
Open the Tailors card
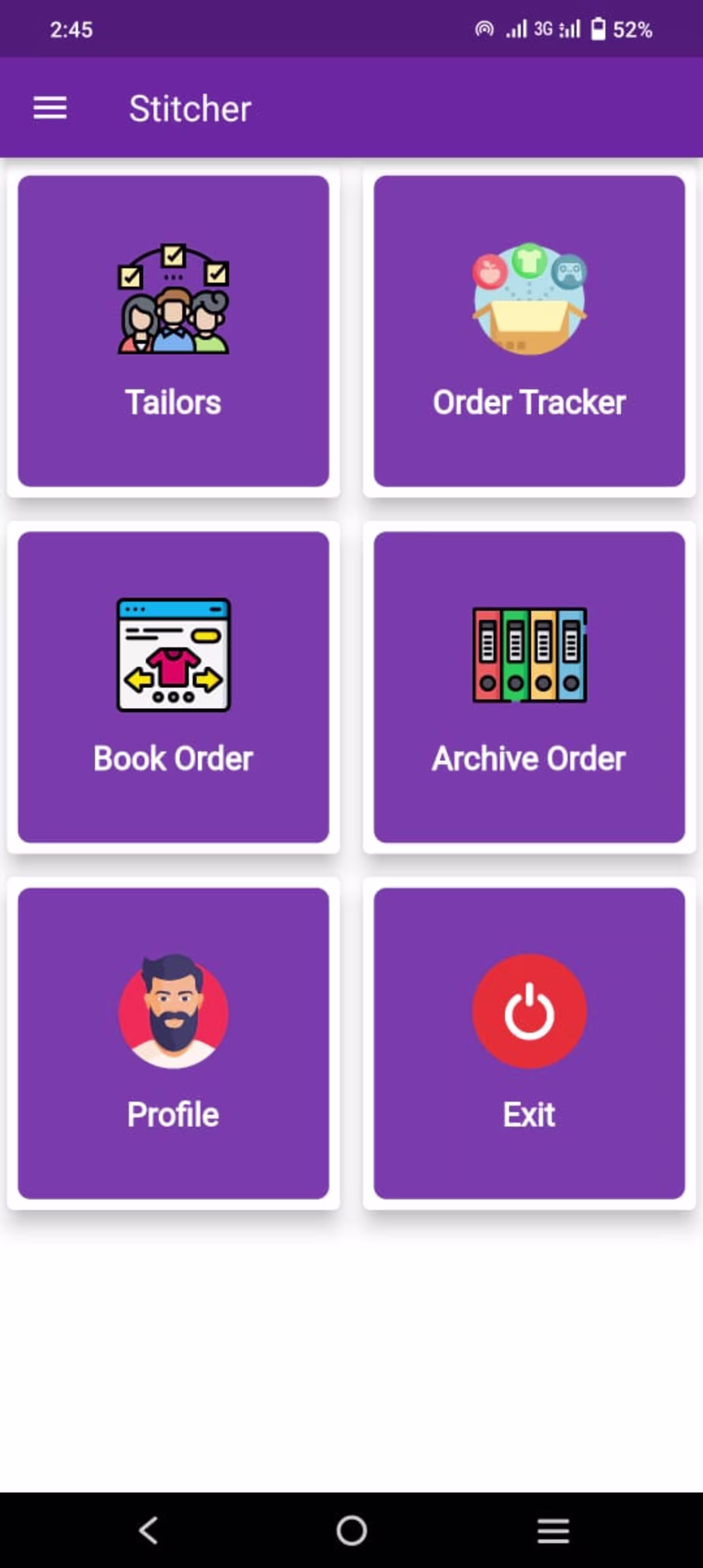[x=173, y=331]
